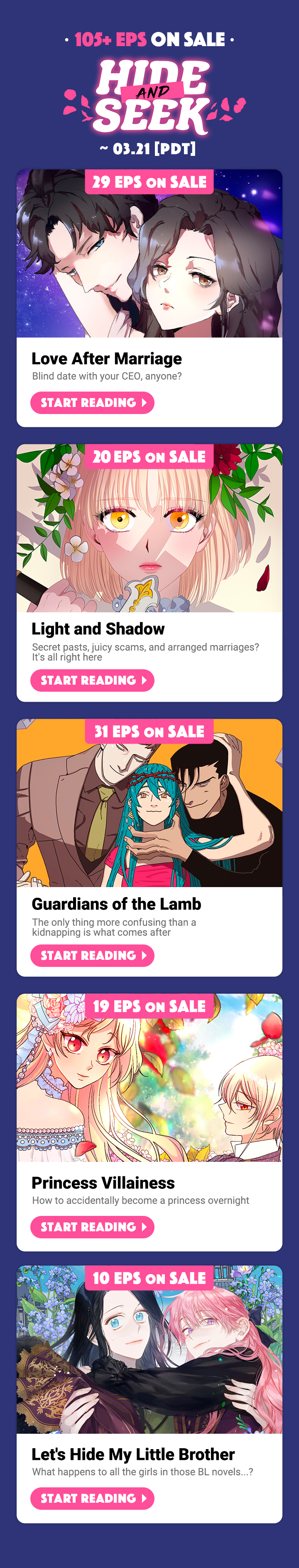Start reading Love After Marriage

click(92, 402)
